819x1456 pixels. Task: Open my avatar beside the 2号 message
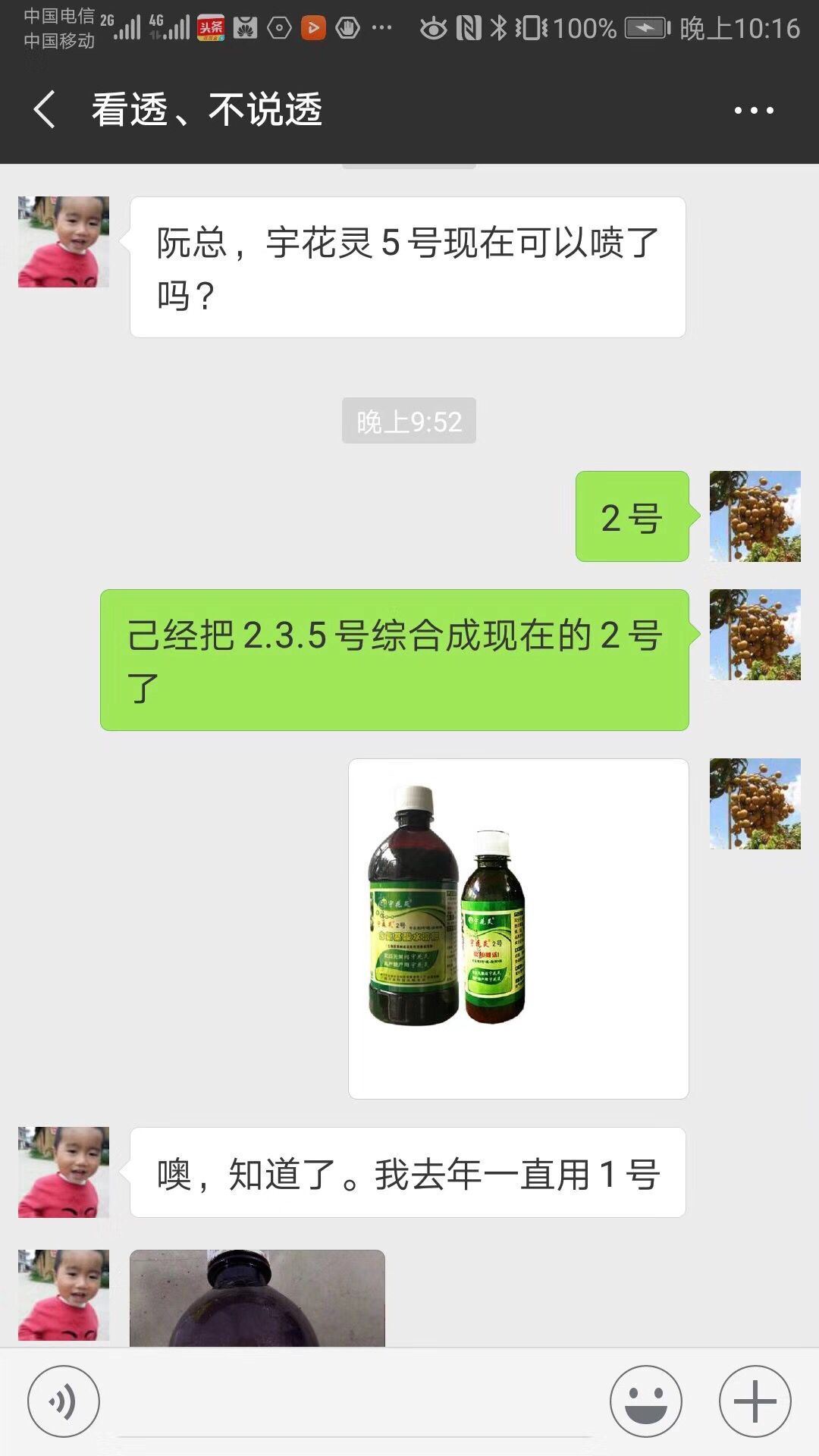[x=755, y=516]
